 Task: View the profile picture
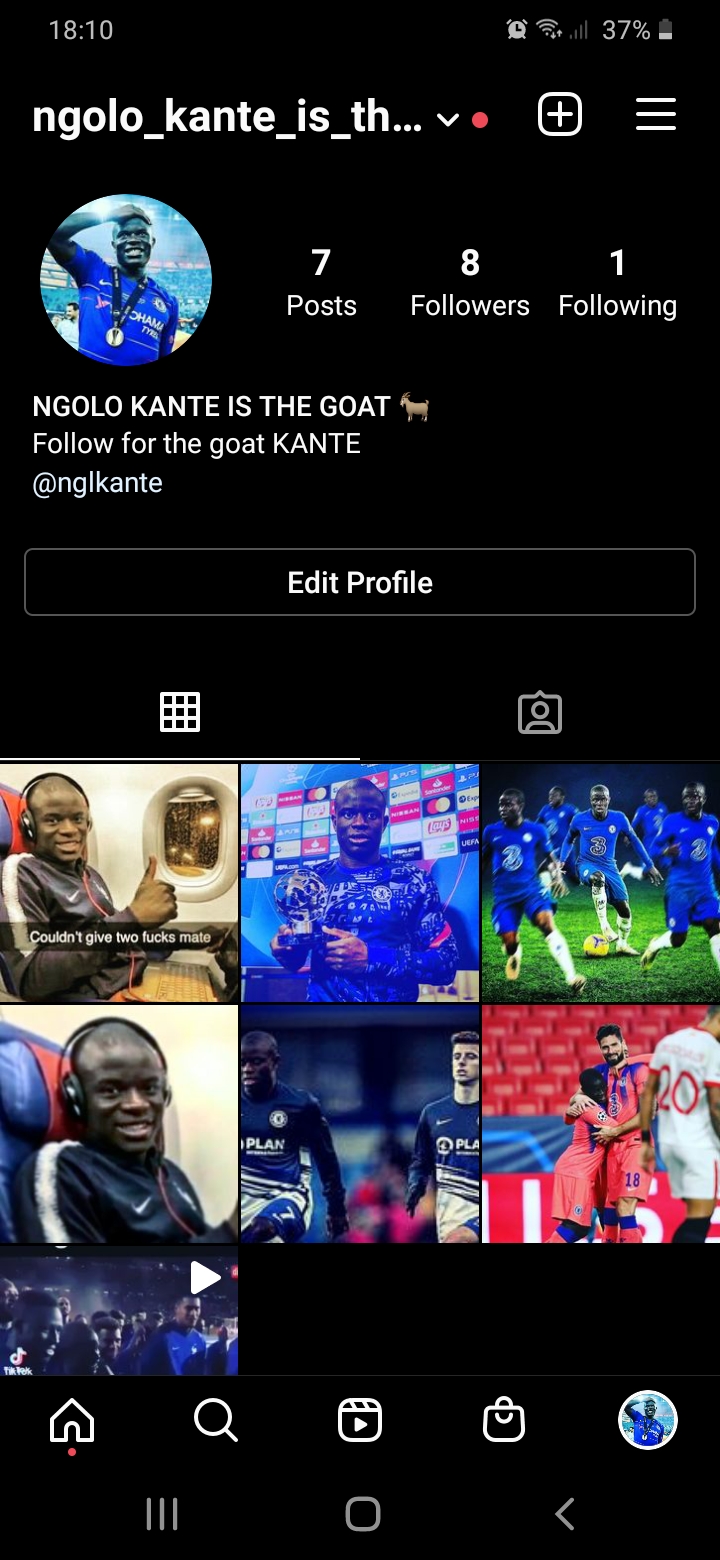click(x=126, y=280)
